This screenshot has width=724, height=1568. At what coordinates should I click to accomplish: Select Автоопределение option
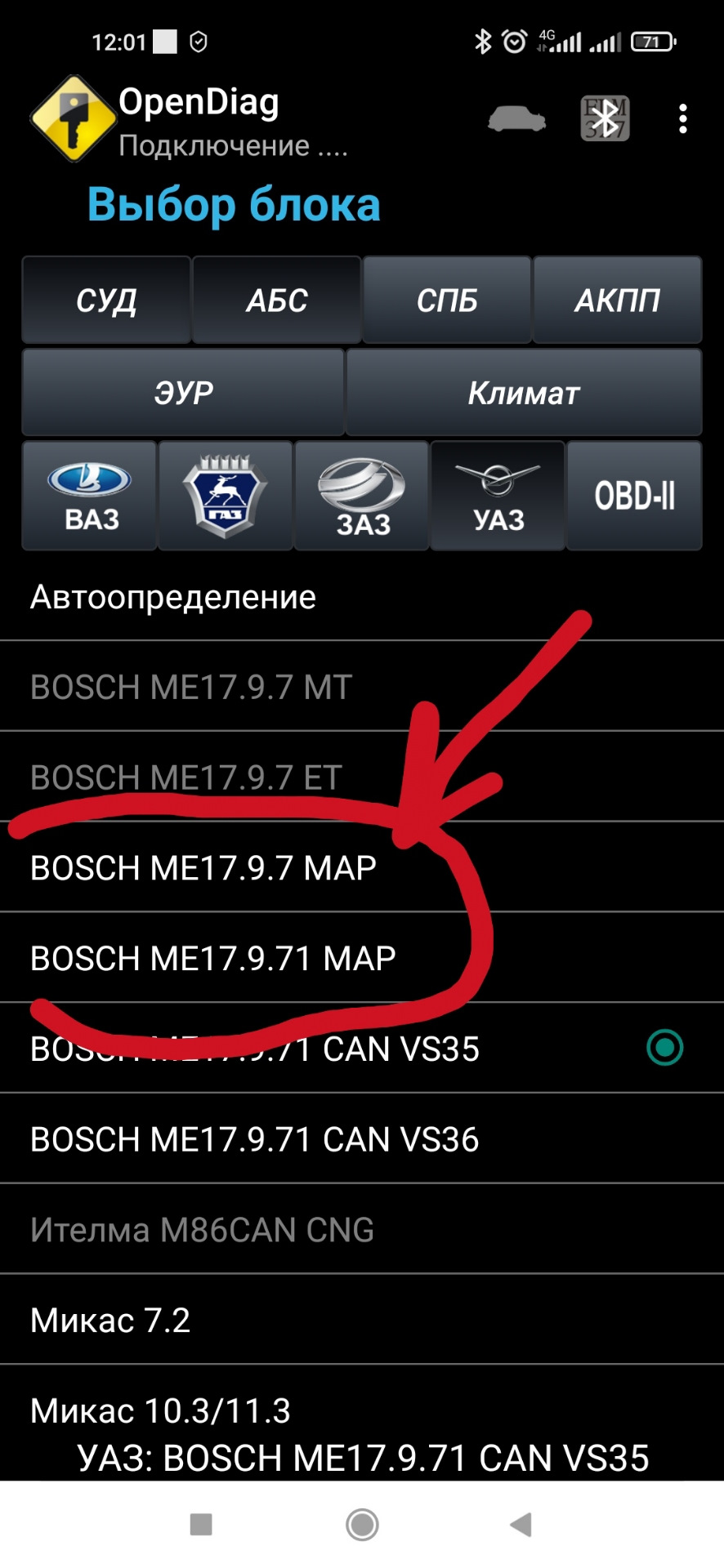tap(361, 597)
